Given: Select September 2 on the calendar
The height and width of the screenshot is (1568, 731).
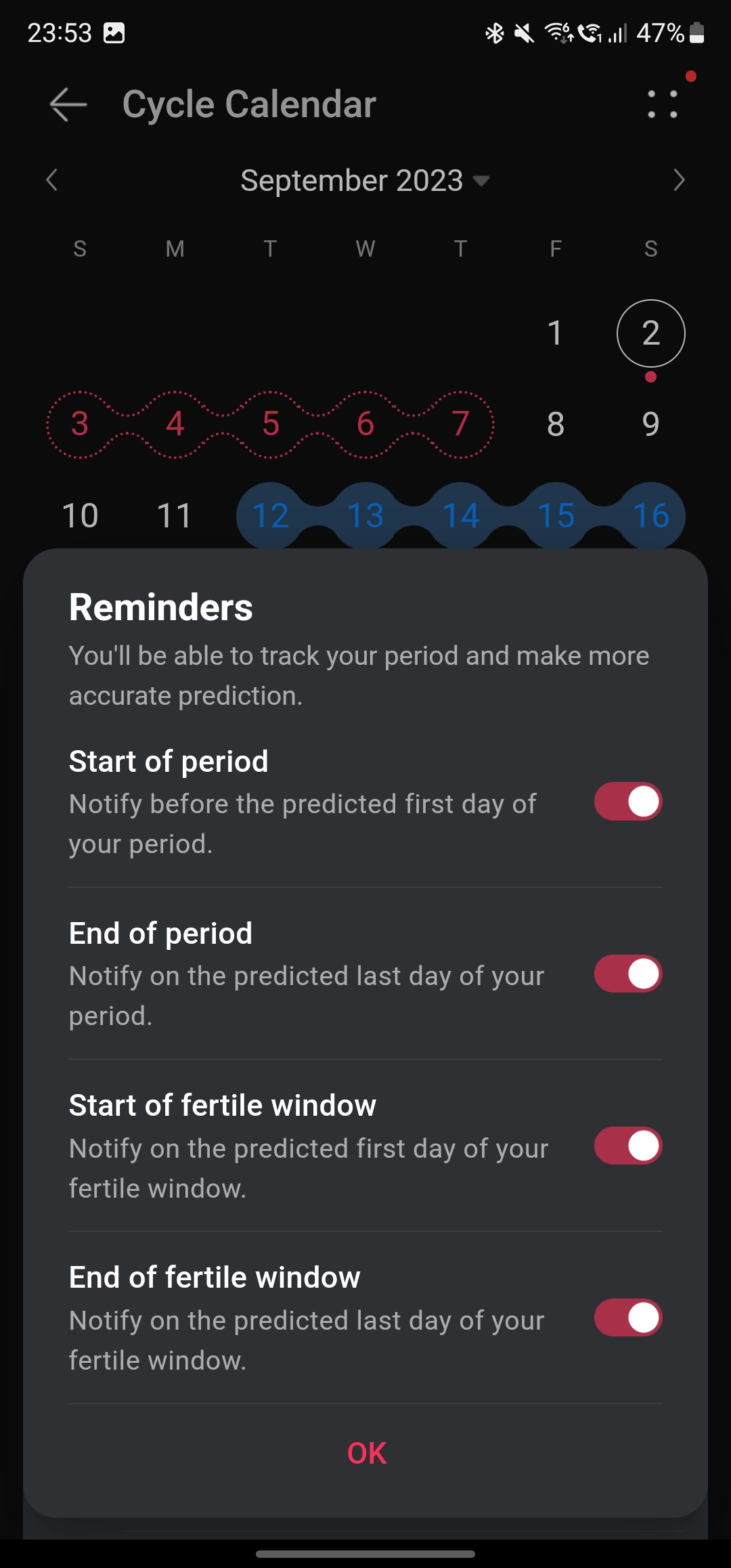Looking at the screenshot, I should click(x=650, y=333).
